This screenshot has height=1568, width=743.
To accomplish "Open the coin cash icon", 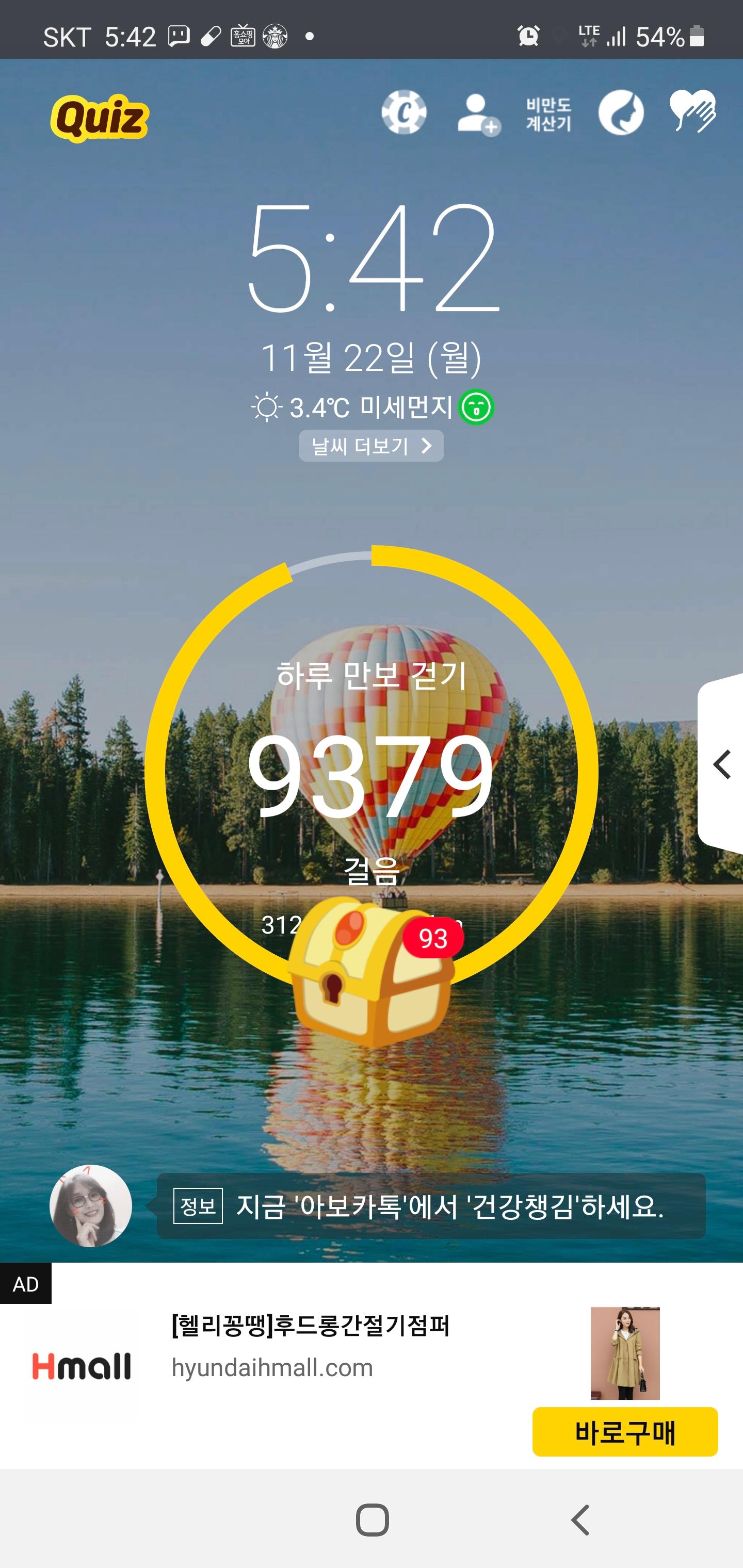I will point(404,112).
